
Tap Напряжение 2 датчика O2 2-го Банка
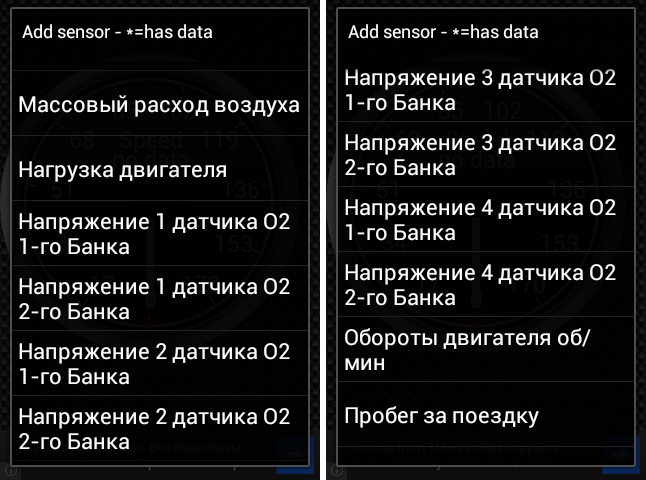160,428
